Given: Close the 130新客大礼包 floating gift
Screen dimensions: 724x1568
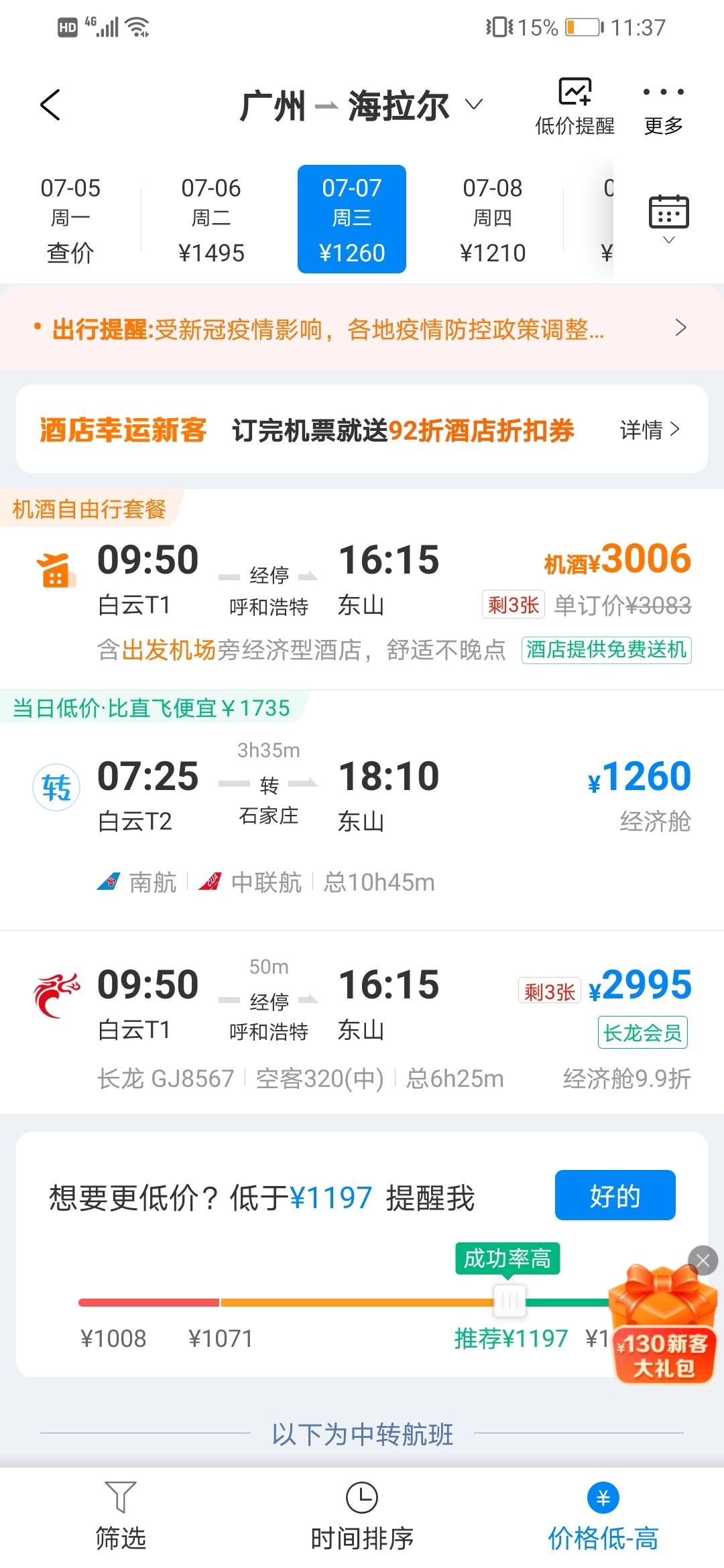Looking at the screenshot, I should pos(703,1261).
